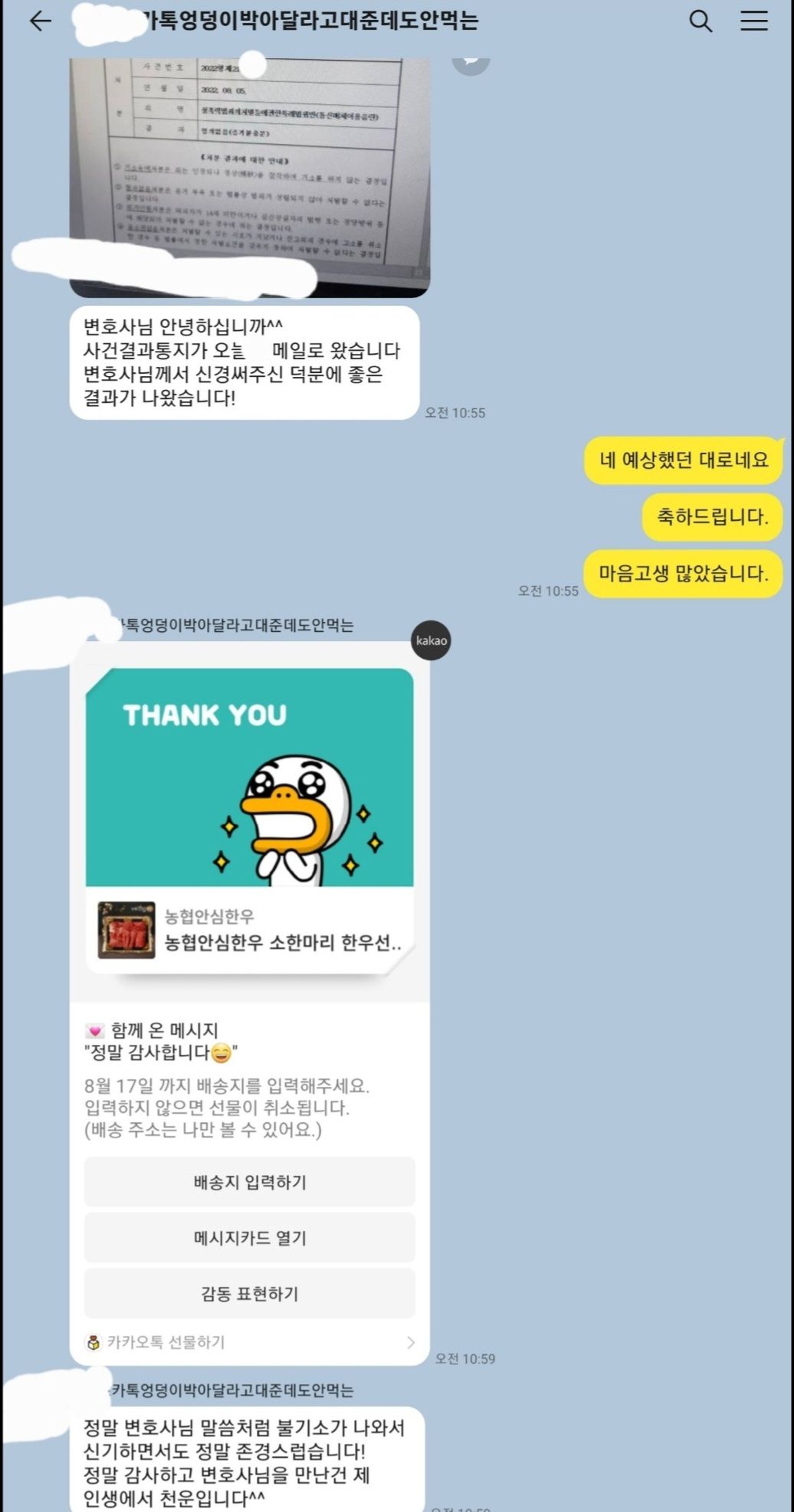This screenshot has height=1512, width=794.
Task: Tap 감동 표현하기 button
Action: pos(249,1294)
